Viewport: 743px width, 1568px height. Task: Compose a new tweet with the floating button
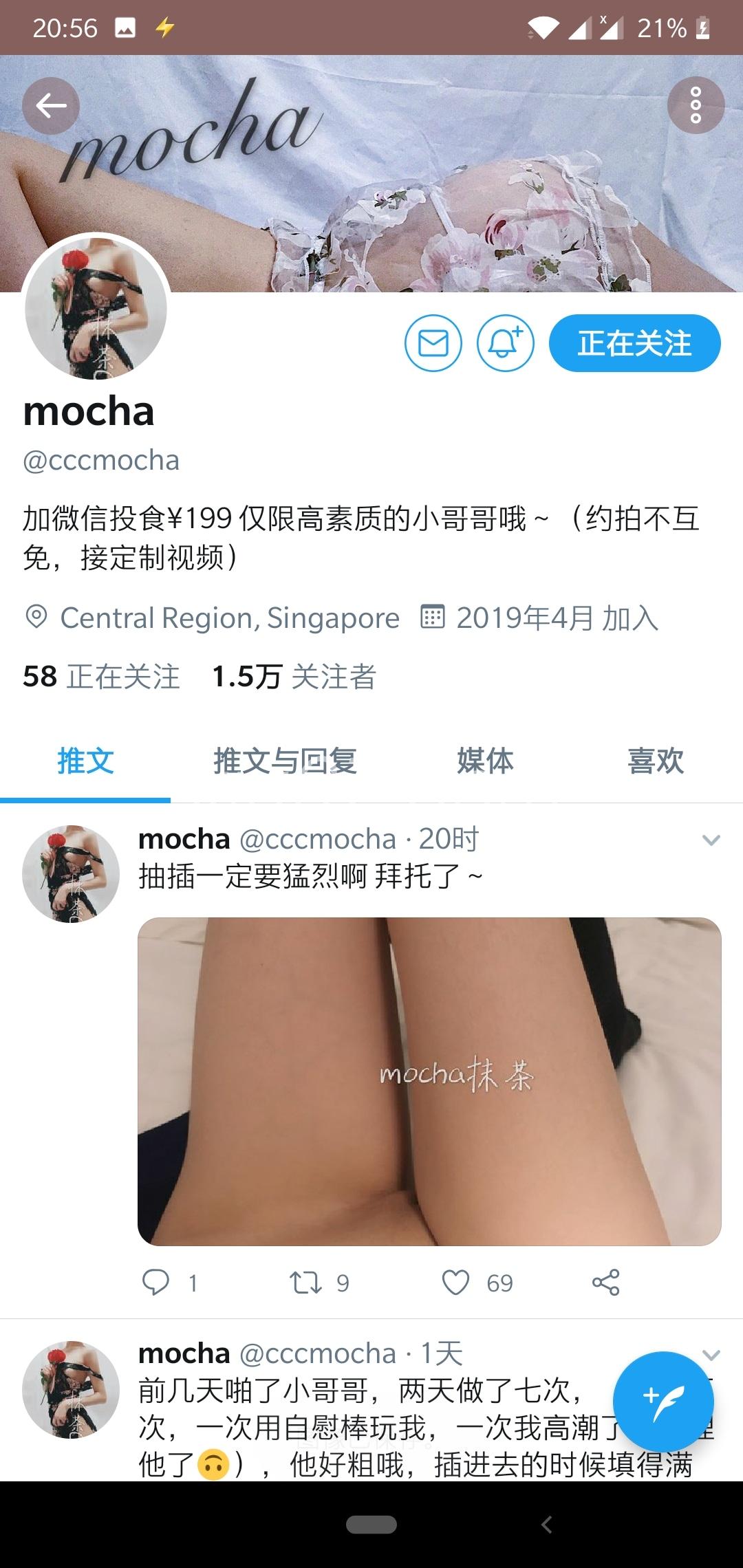coord(663,1401)
